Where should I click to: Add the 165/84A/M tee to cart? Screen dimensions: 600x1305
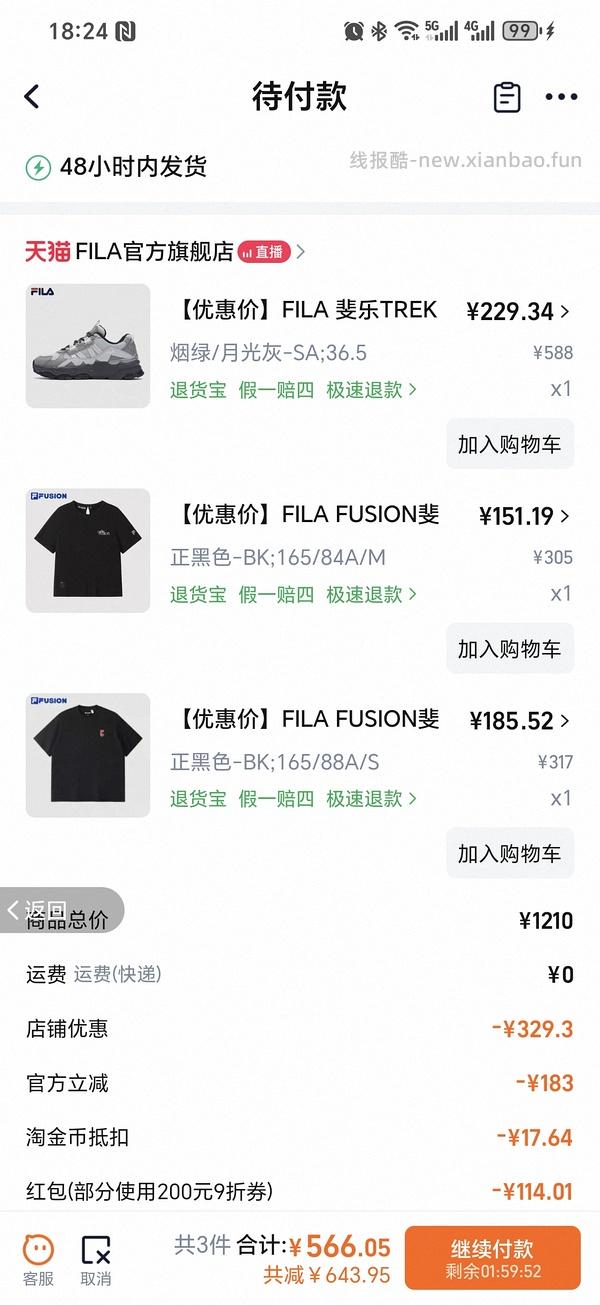click(x=510, y=649)
